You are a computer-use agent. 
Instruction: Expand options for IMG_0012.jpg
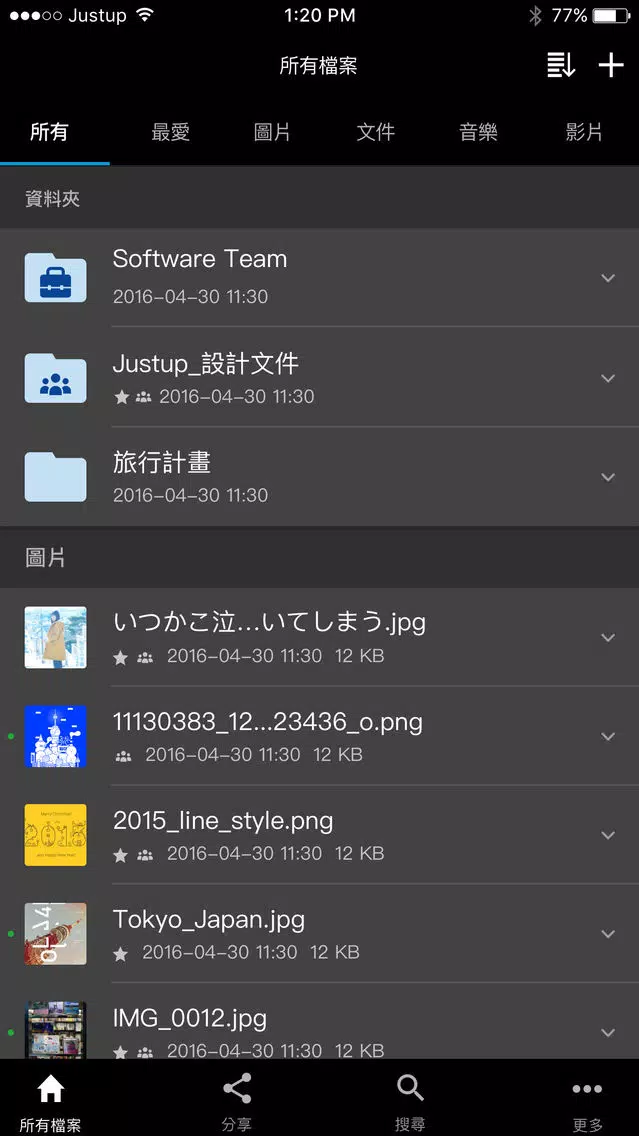tap(609, 1032)
